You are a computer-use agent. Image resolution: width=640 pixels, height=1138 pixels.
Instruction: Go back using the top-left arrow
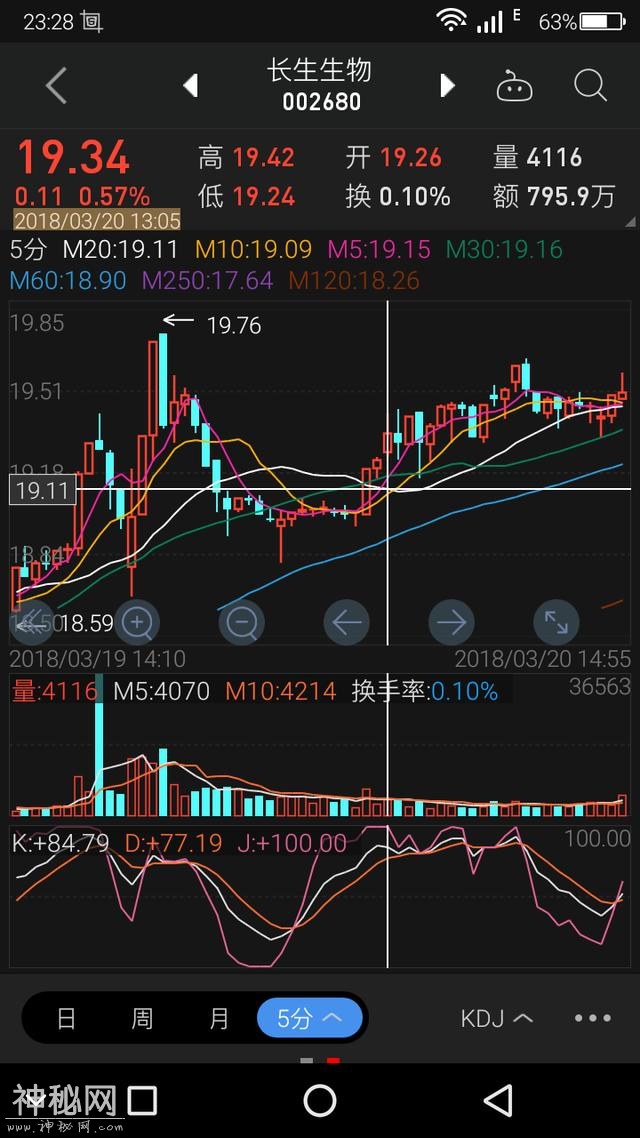pos(57,86)
